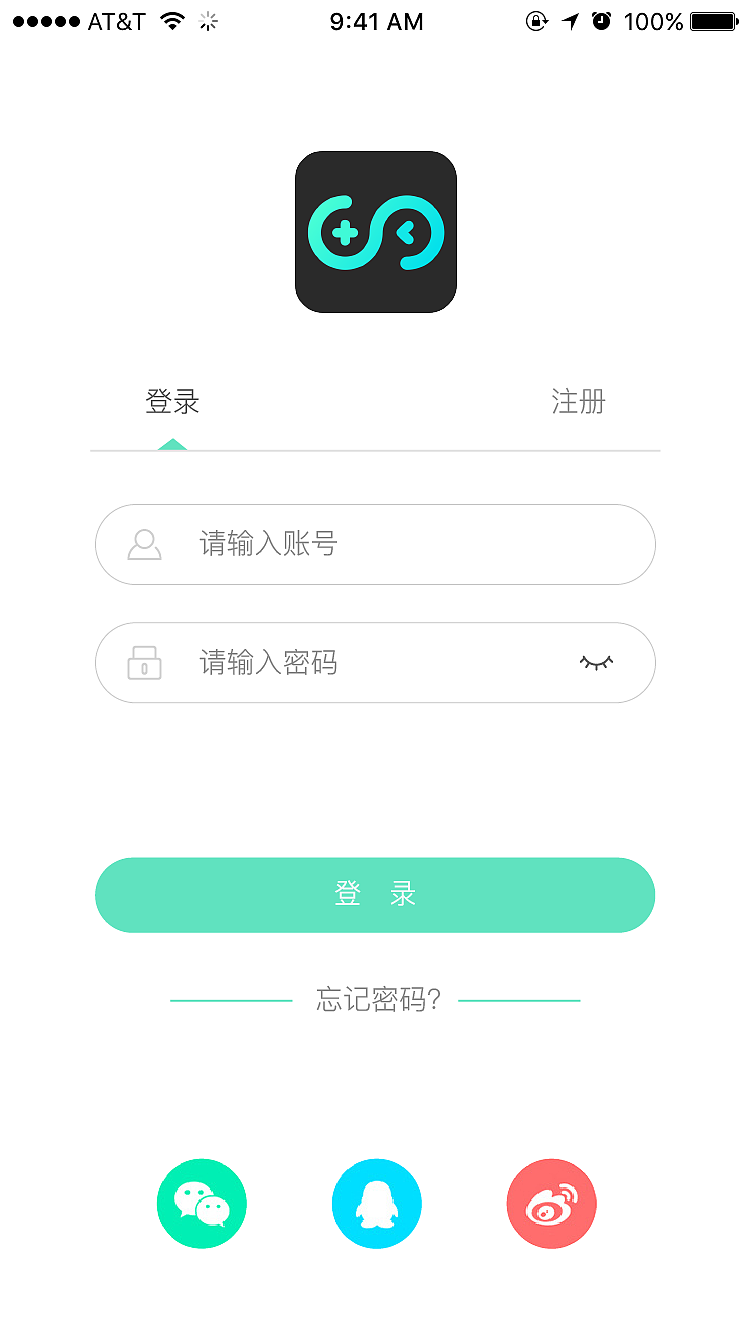
Task: Select the 登录 login tab
Action: pos(172,401)
